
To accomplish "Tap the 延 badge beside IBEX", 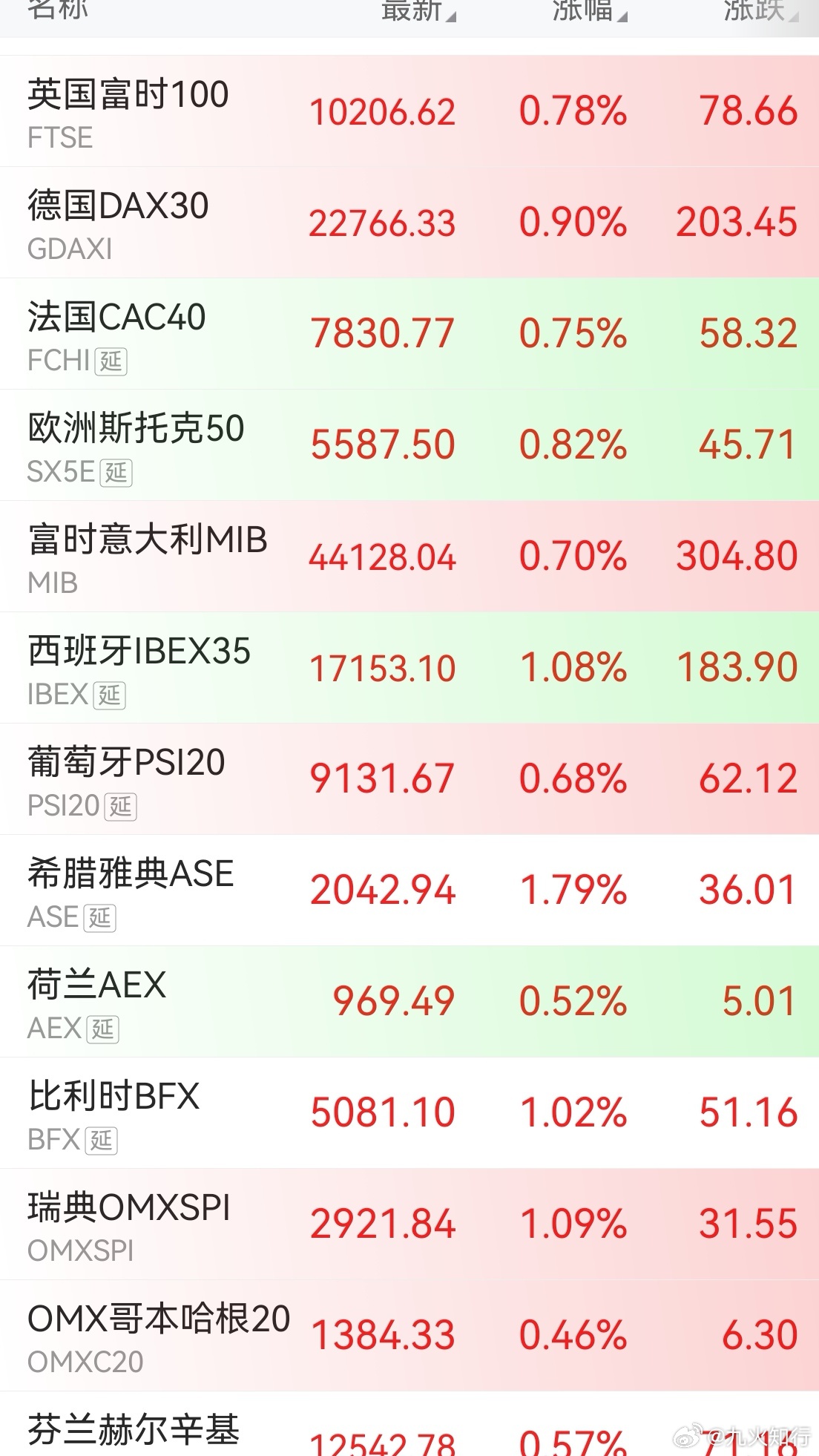I will pyautogui.click(x=109, y=696).
